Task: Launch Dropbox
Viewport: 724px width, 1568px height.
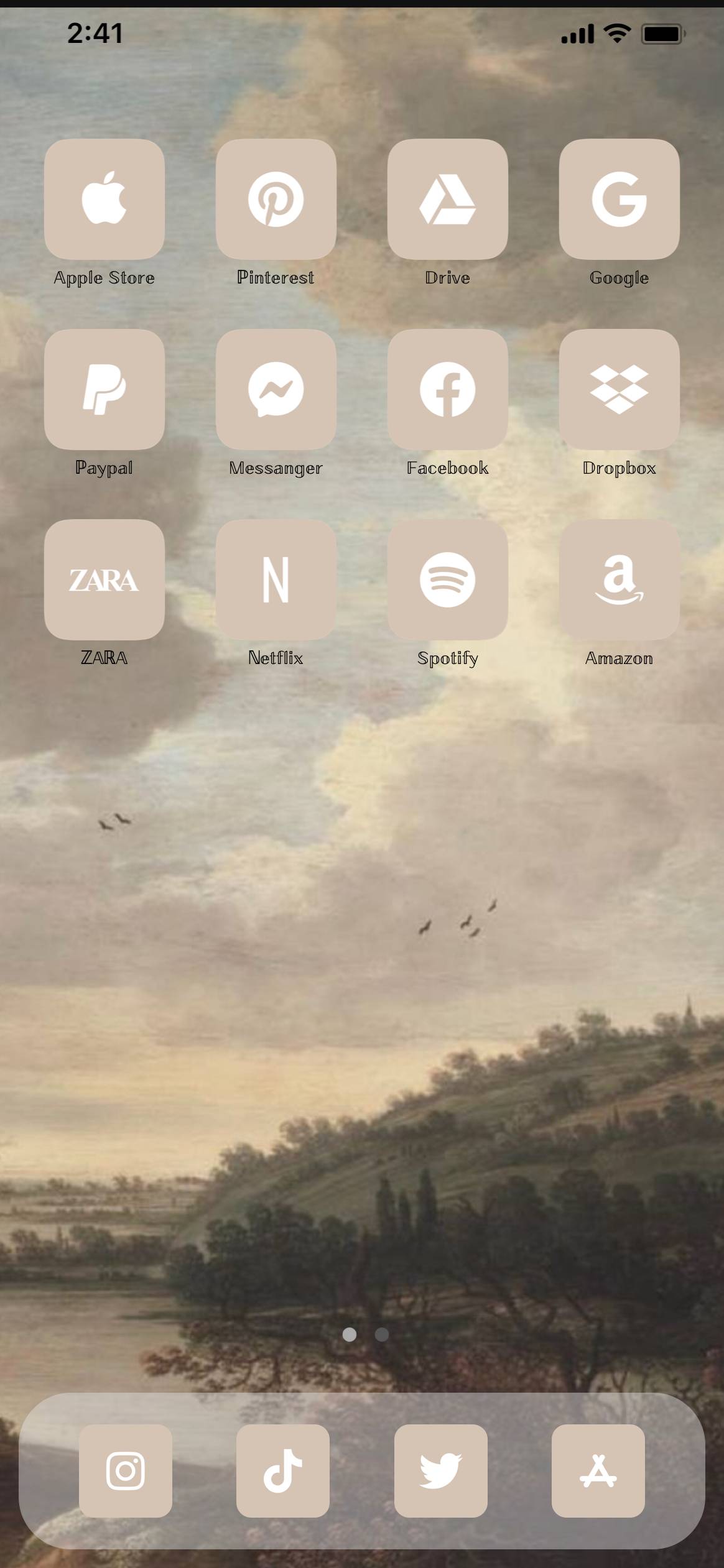Action: click(x=619, y=389)
